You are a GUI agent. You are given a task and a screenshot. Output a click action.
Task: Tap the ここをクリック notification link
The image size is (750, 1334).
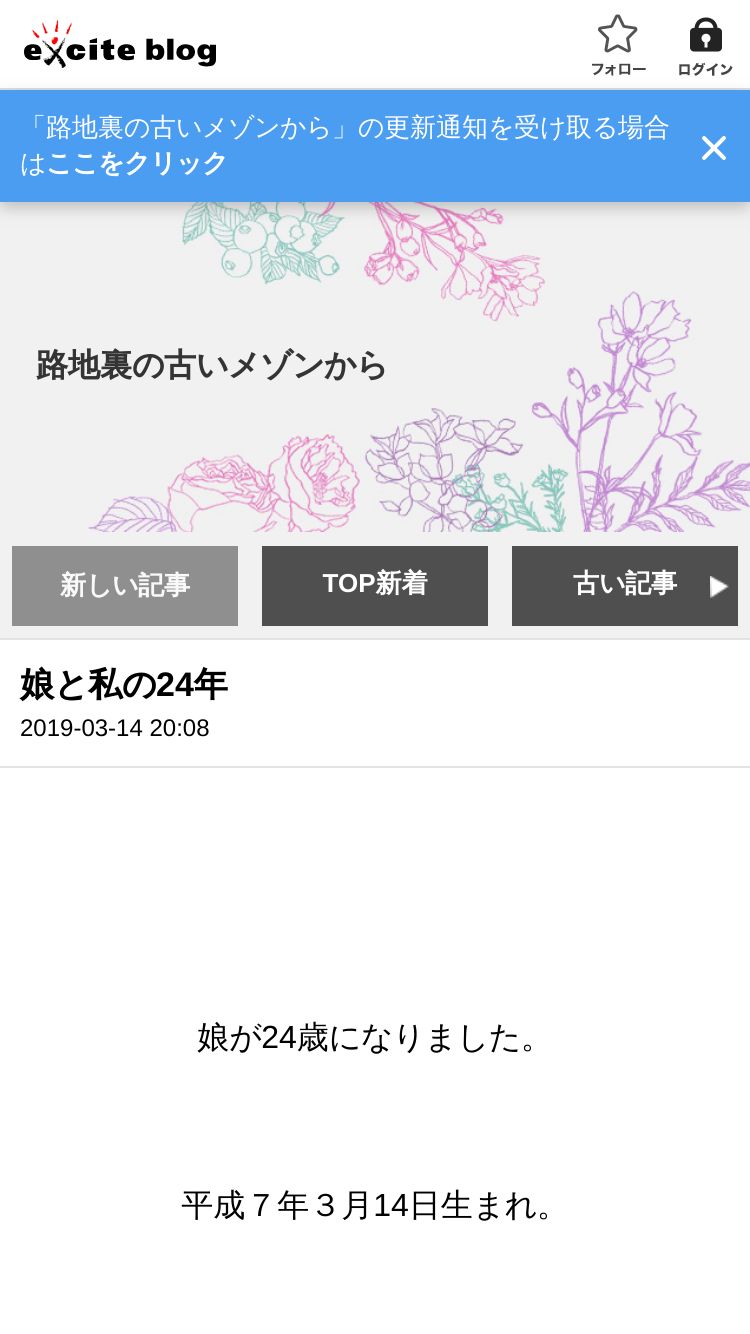point(137,163)
